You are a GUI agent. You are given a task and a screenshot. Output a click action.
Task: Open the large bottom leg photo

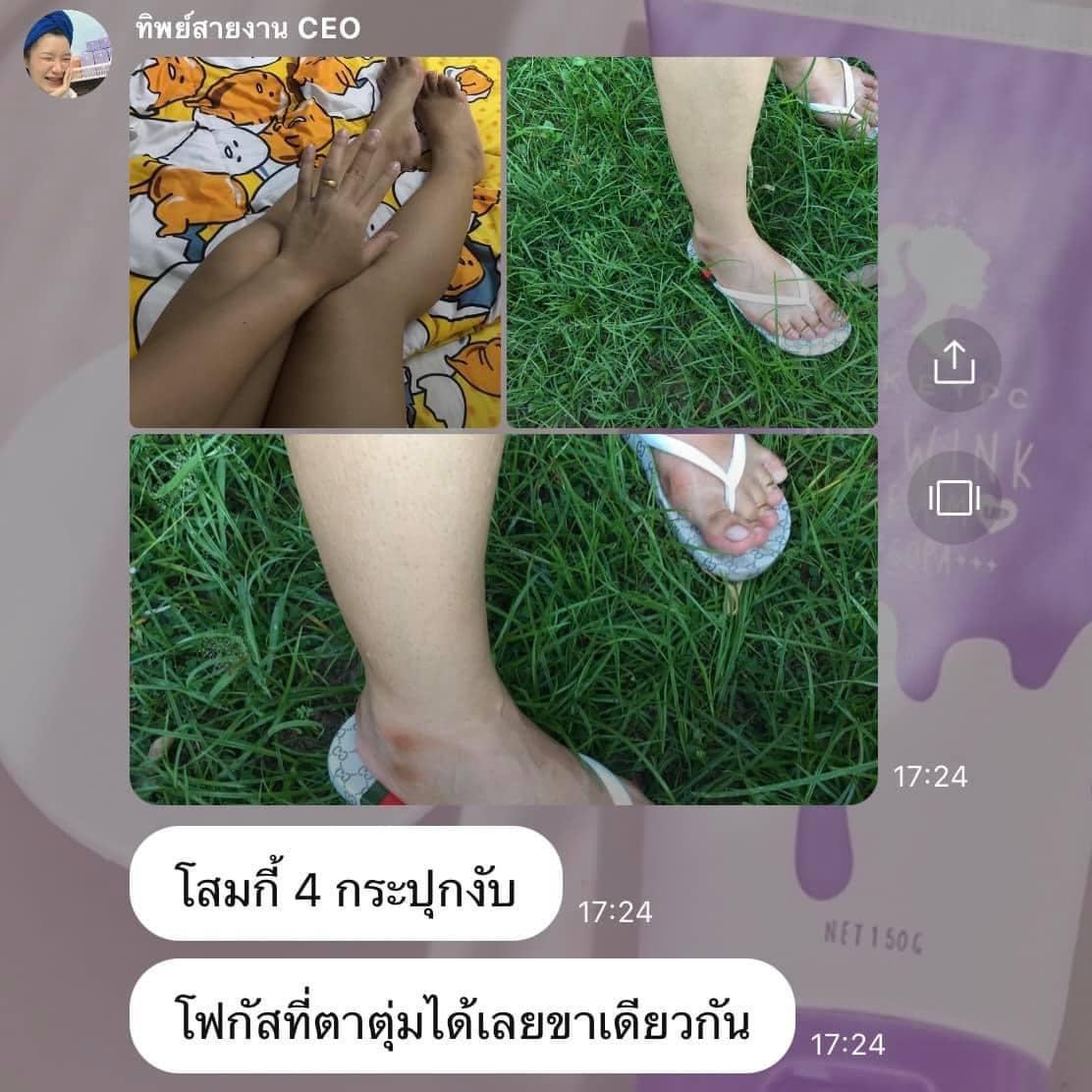tap(503, 619)
